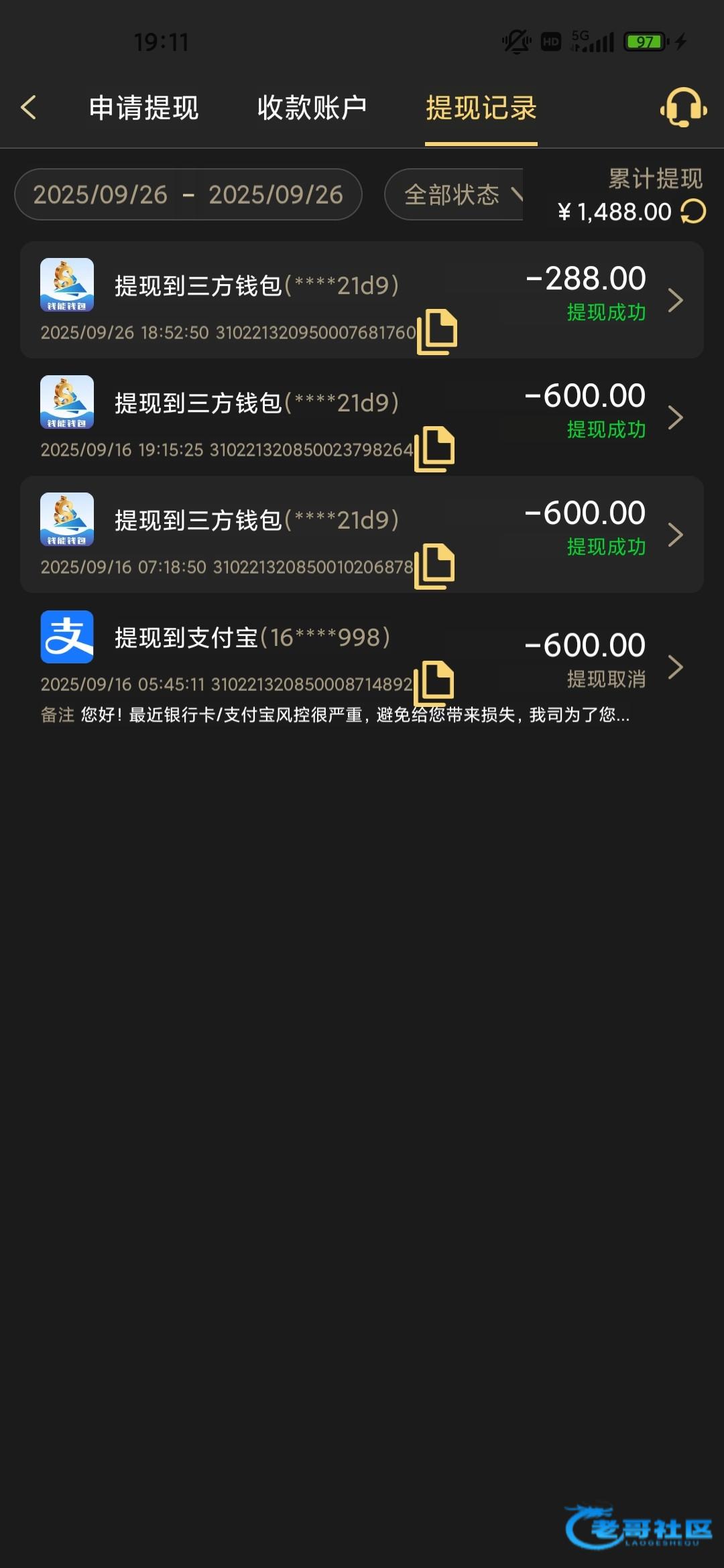This screenshot has width=724, height=1568.
Task: Copy order number ending in 8714892
Action: tap(434, 683)
